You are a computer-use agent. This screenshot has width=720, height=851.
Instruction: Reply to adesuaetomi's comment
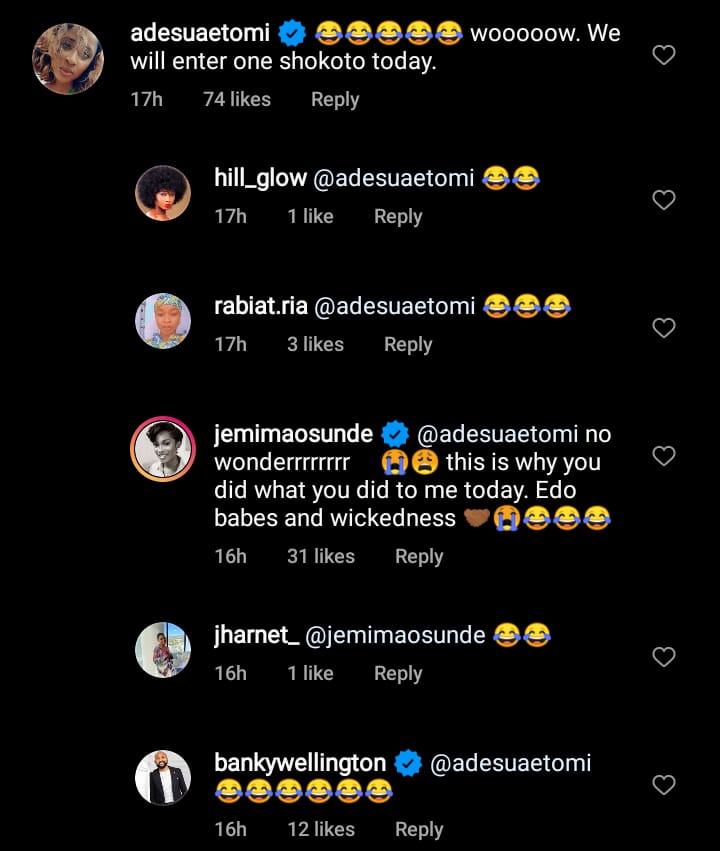click(x=334, y=100)
